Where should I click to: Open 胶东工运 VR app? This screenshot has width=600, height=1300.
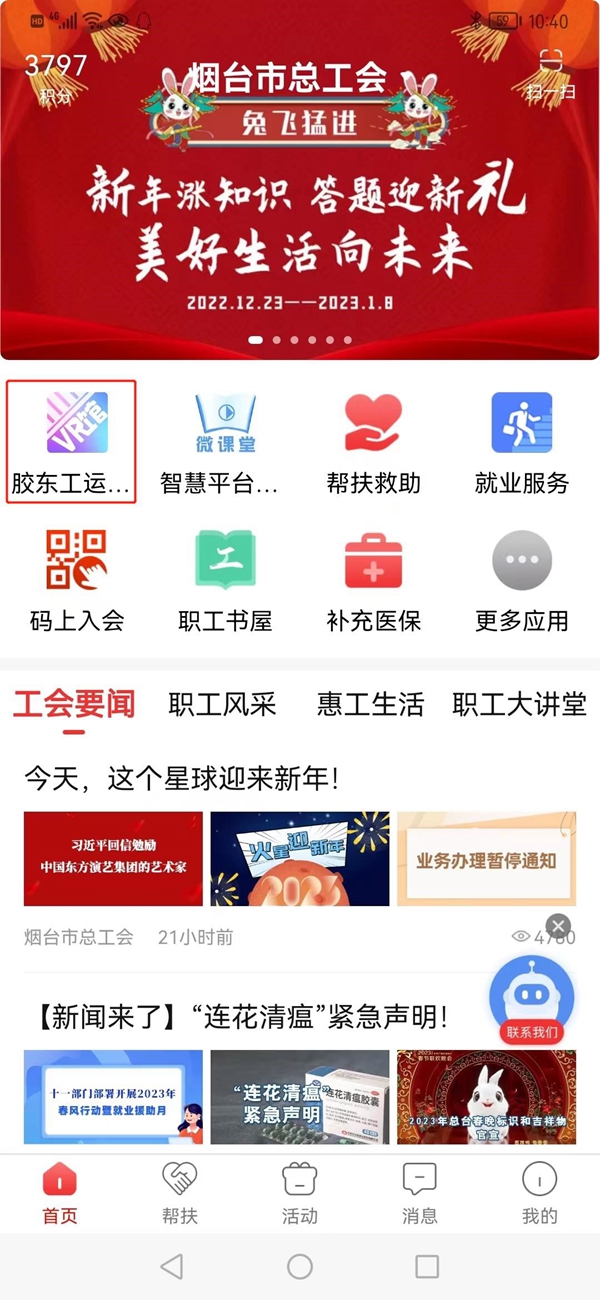(71, 442)
